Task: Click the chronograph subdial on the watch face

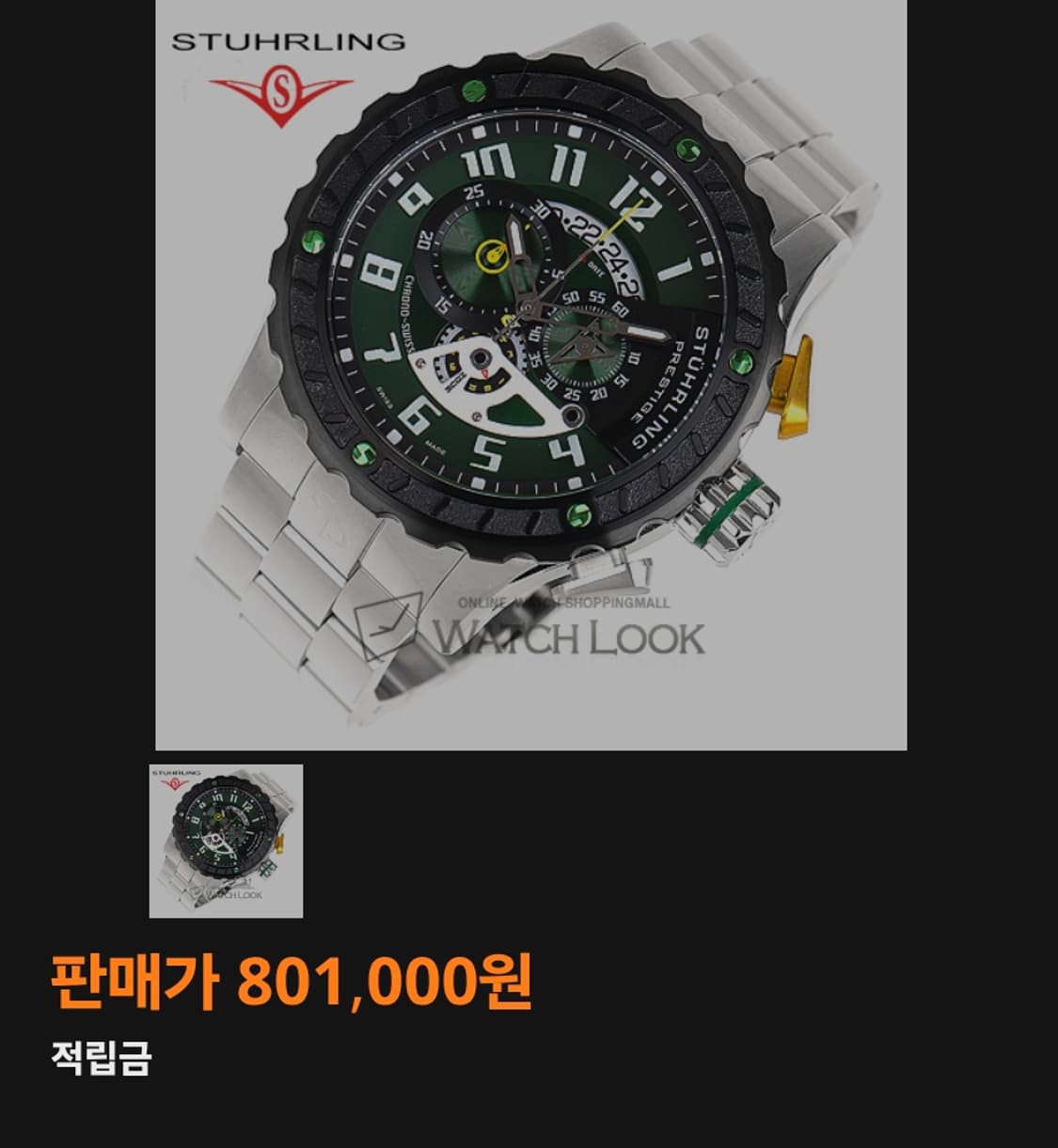Action: tap(489, 249)
